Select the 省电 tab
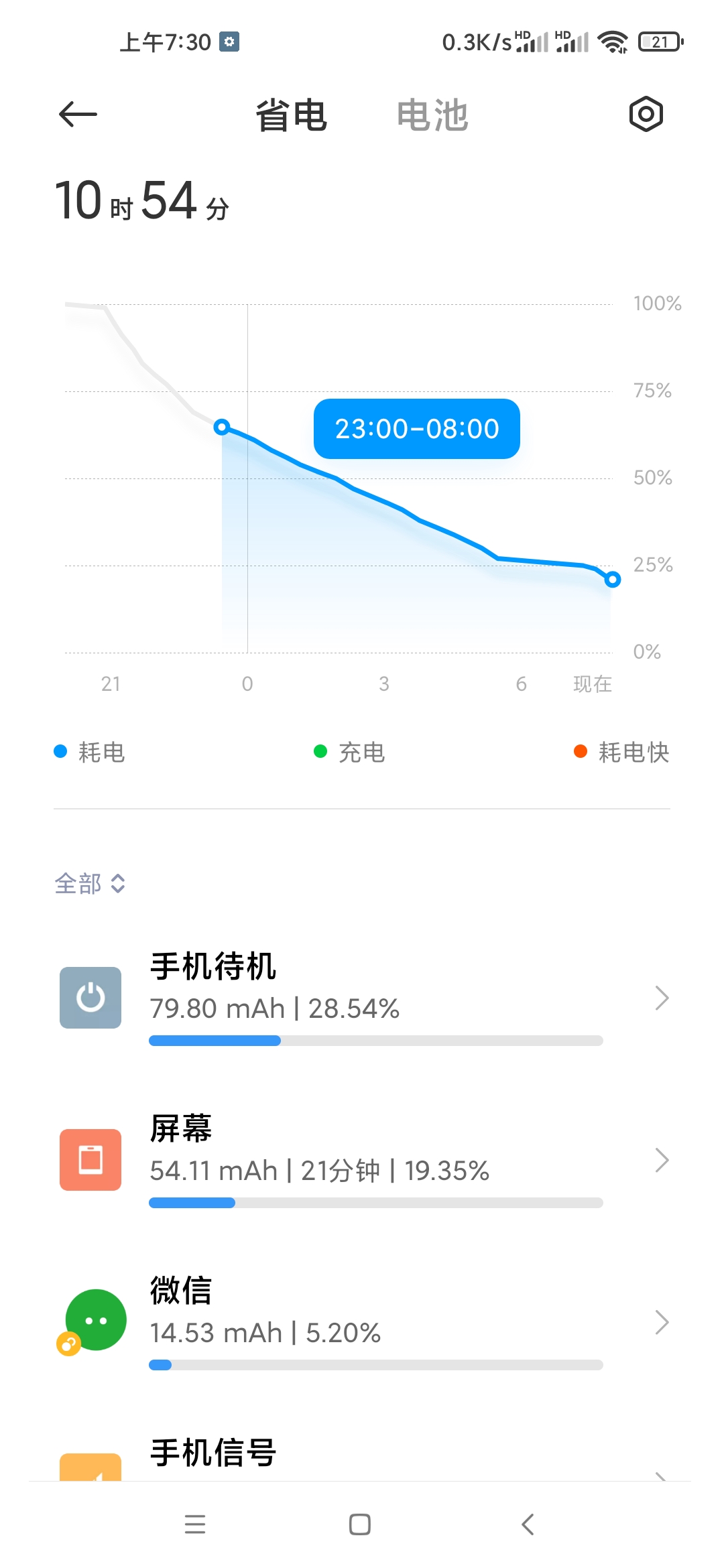The height and width of the screenshot is (1568, 724). 291,115
